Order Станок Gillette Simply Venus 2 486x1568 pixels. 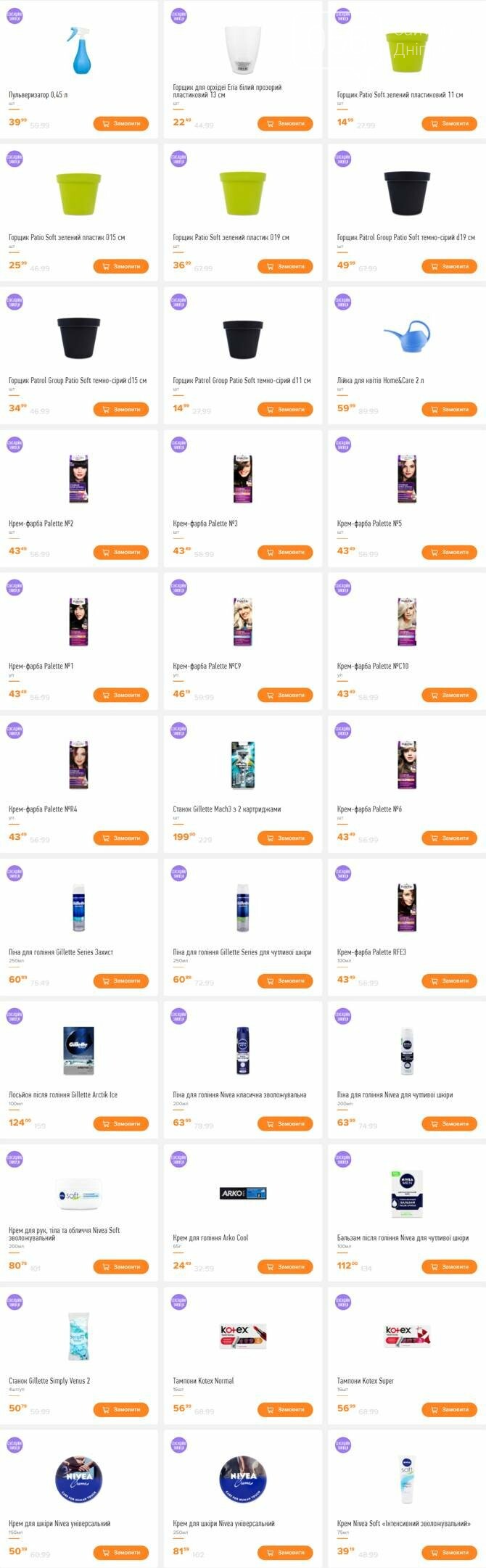120,1409
